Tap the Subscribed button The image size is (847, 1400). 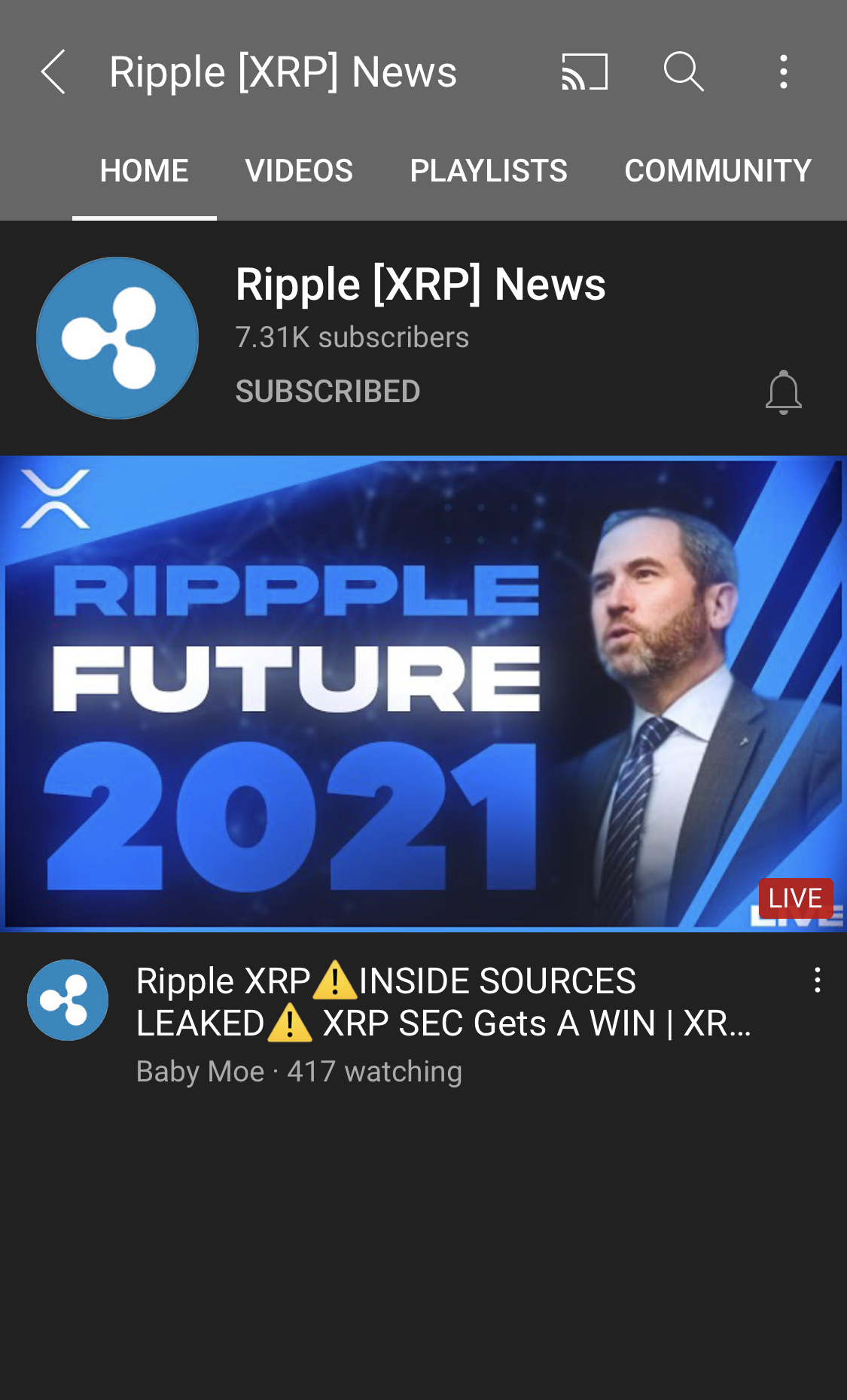328,391
